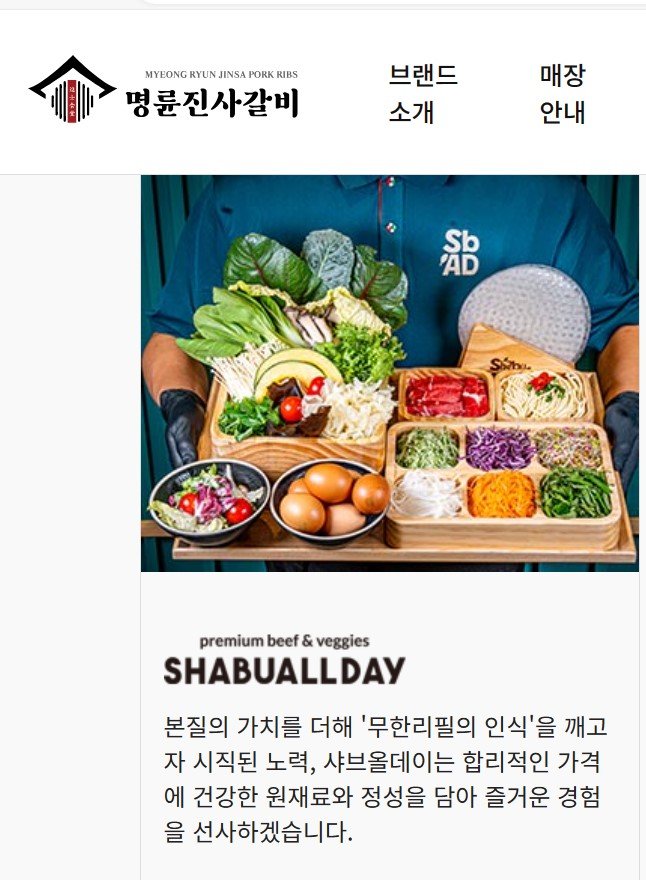Open the 매장 안내 menu
Screen dimensions: 646x880
562,94
